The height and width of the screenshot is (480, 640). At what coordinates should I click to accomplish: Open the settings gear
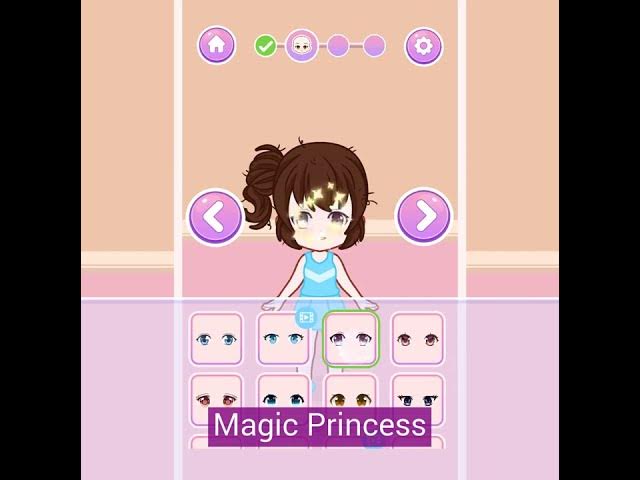pos(423,45)
